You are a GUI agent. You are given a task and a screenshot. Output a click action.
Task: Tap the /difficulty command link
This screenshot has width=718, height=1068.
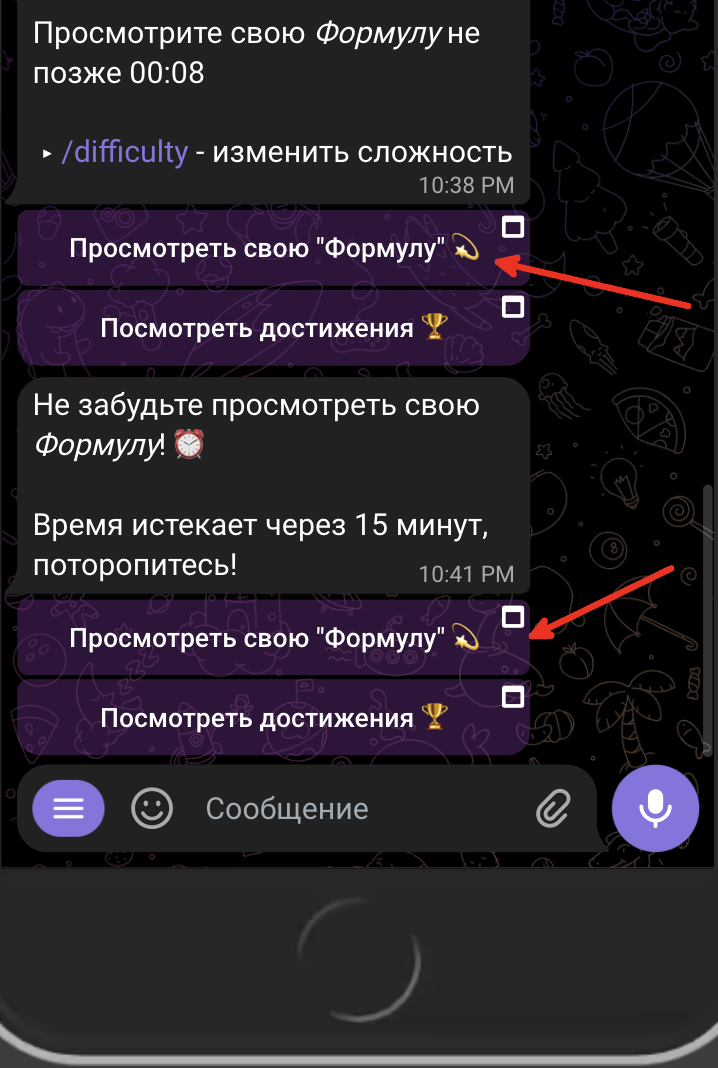tap(125, 152)
